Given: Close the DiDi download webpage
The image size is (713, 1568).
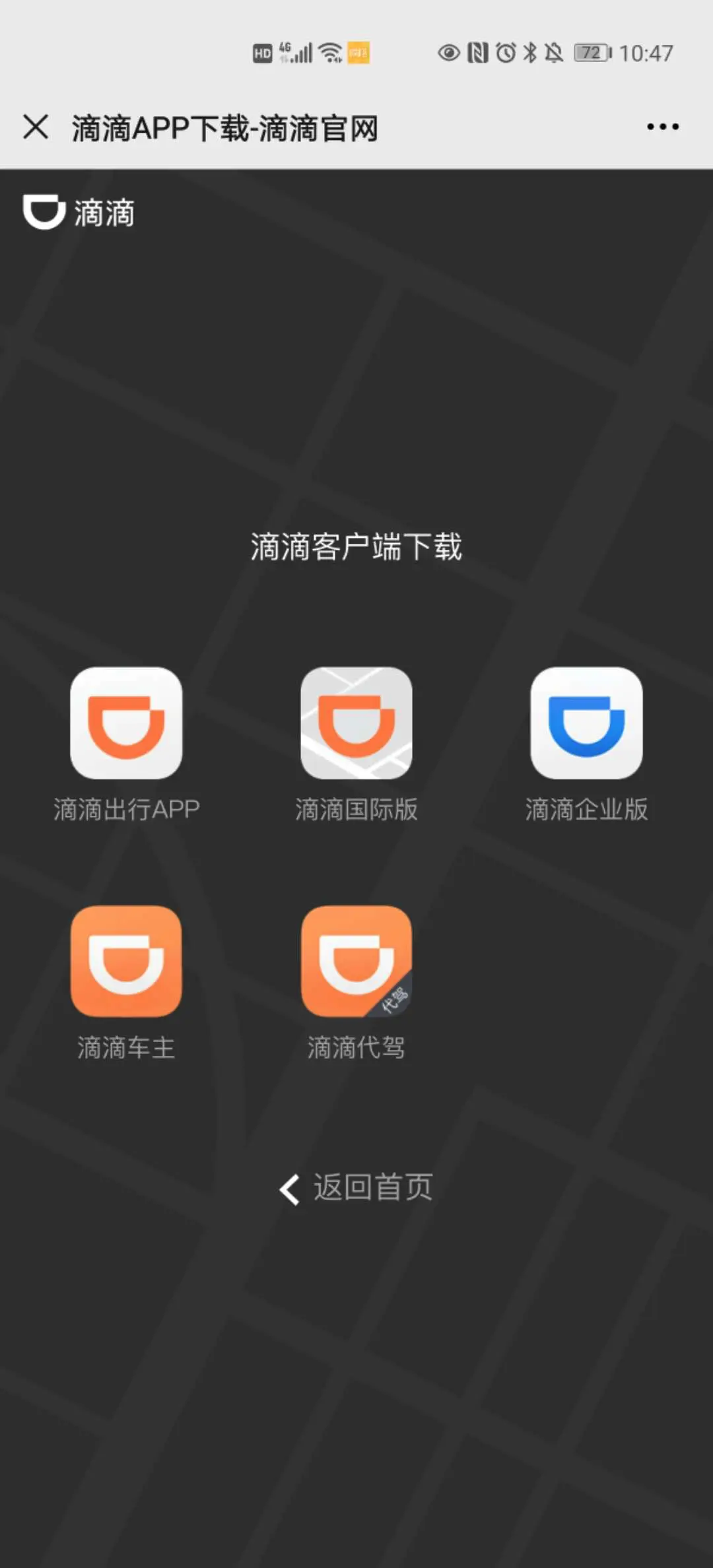Looking at the screenshot, I should tap(36, 127).
